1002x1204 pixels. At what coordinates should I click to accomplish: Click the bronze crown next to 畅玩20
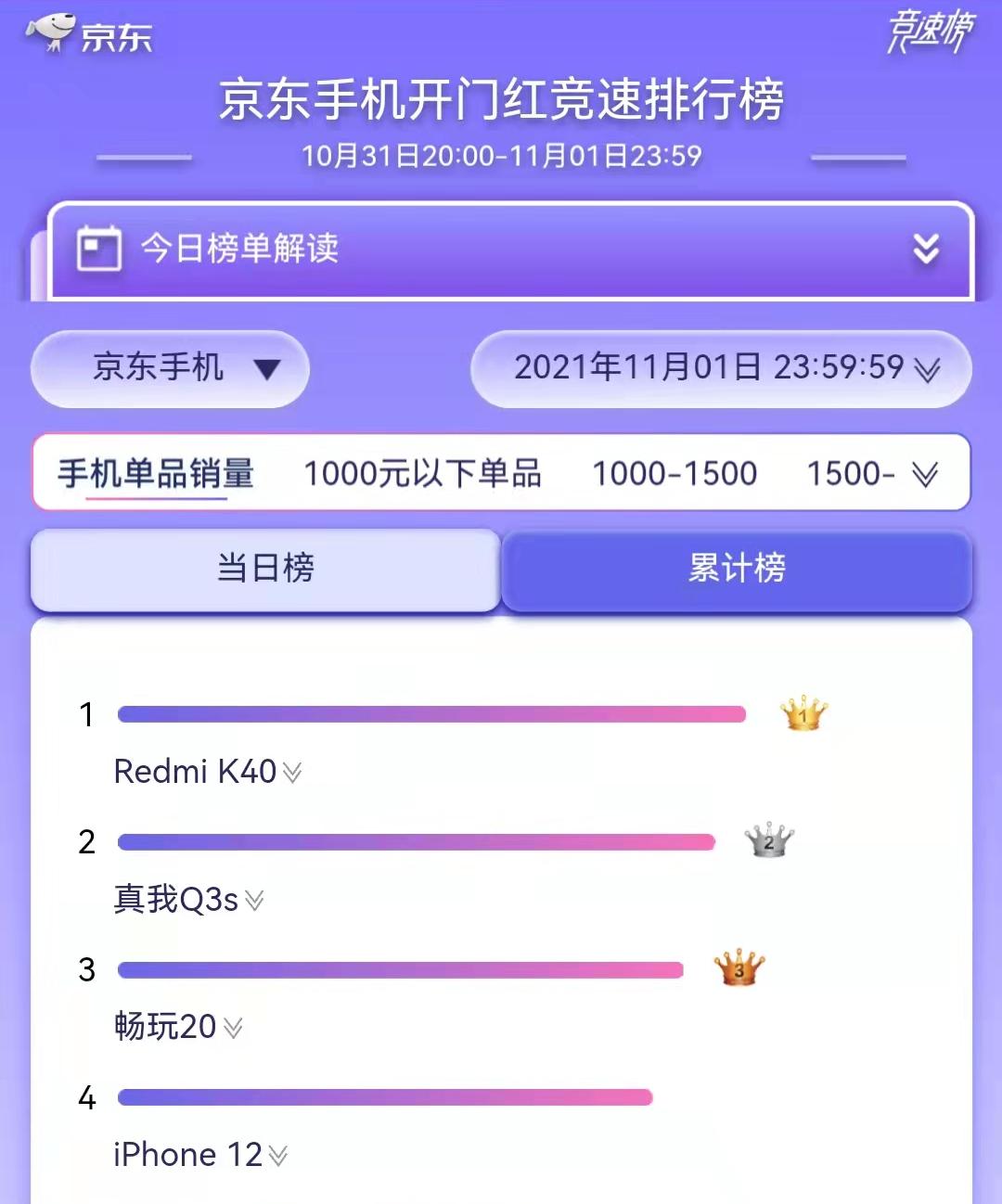click(x=738, y=970)
